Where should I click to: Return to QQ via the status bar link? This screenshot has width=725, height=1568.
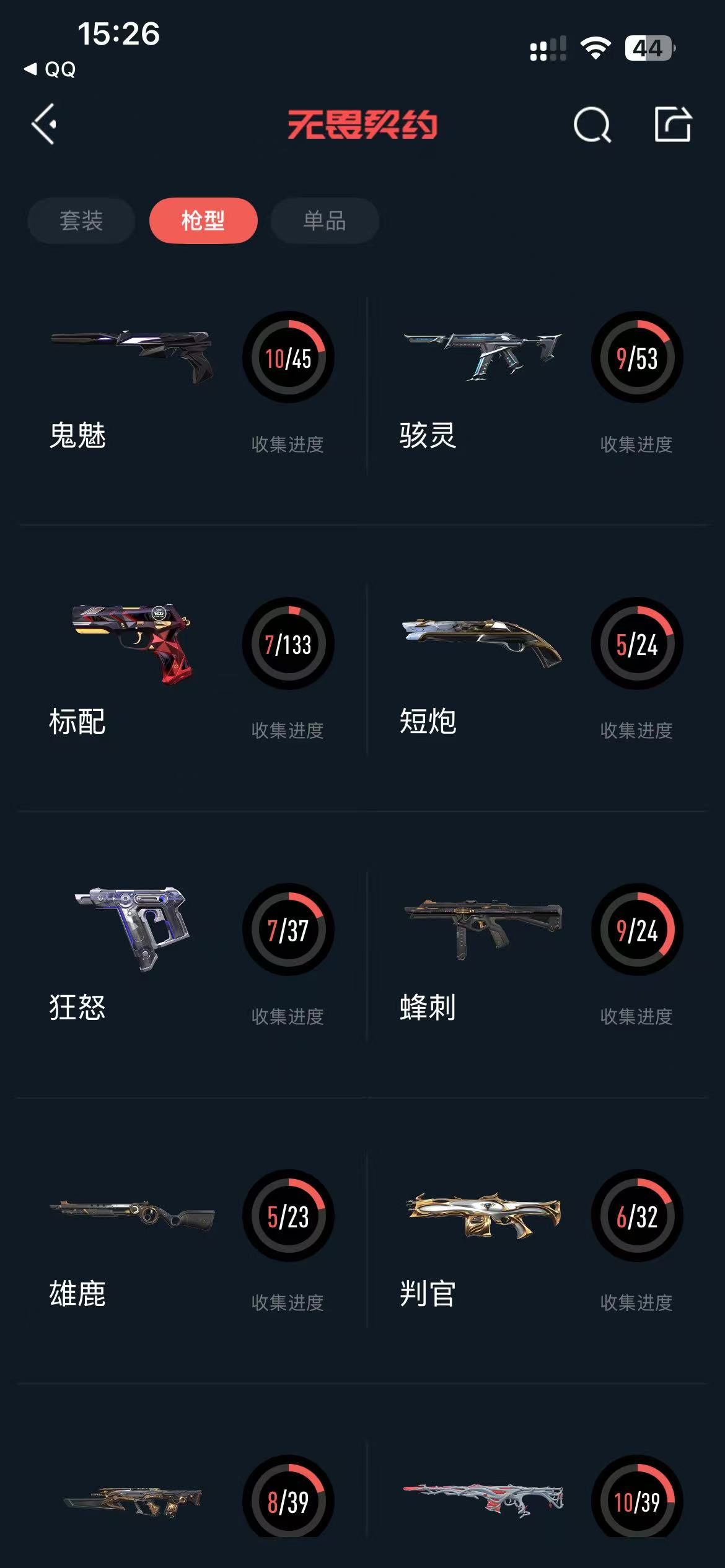[x=51, y=69]
